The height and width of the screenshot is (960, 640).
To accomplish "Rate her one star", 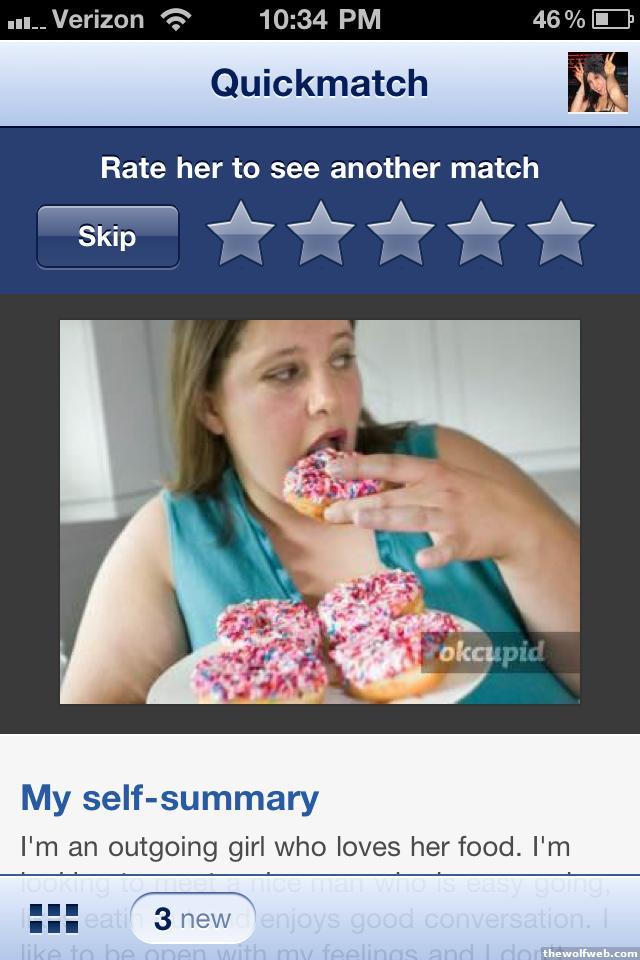I will coord(240,235).
